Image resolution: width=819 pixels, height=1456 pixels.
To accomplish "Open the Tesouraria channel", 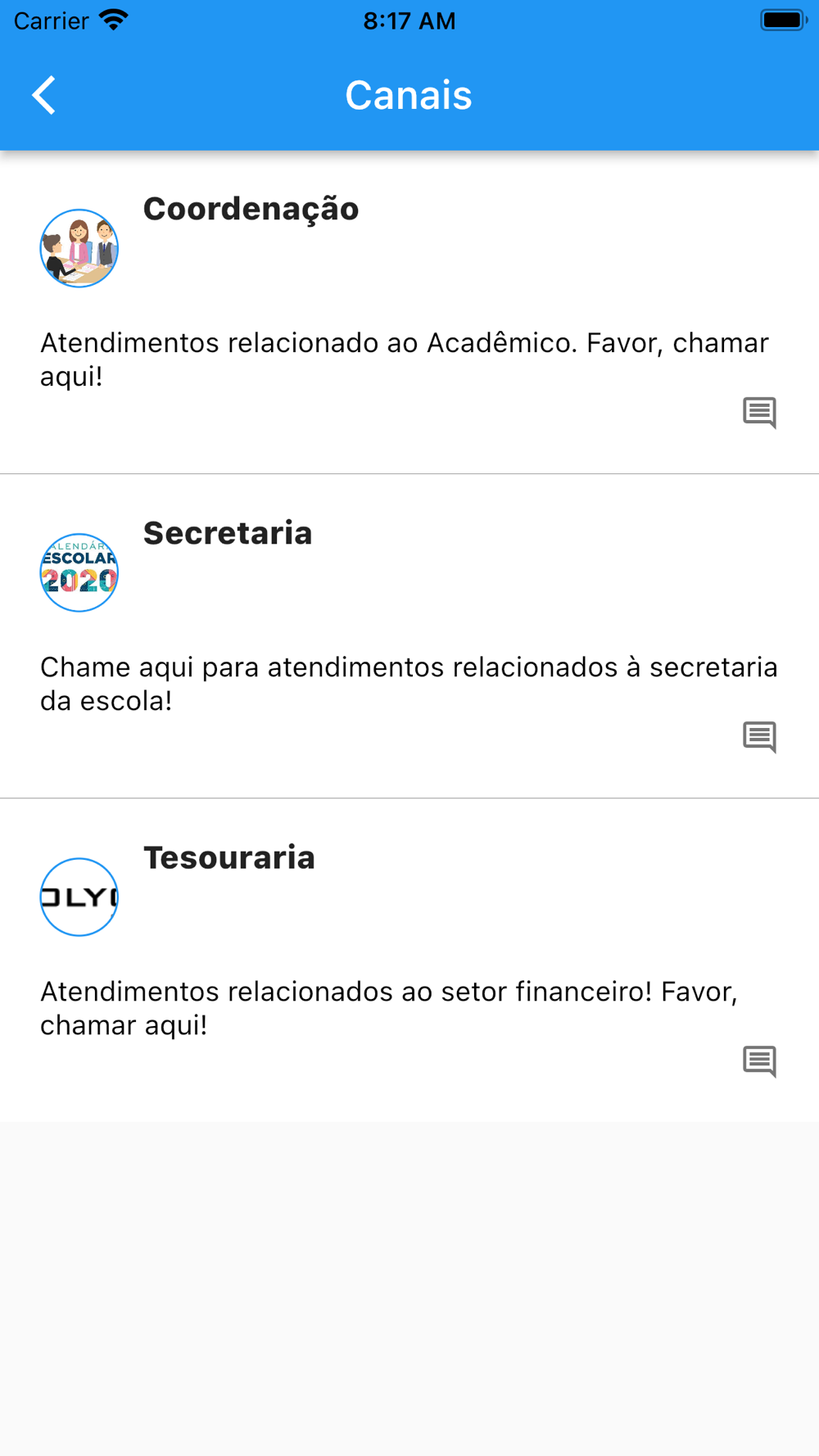I will tap(409, 961).
